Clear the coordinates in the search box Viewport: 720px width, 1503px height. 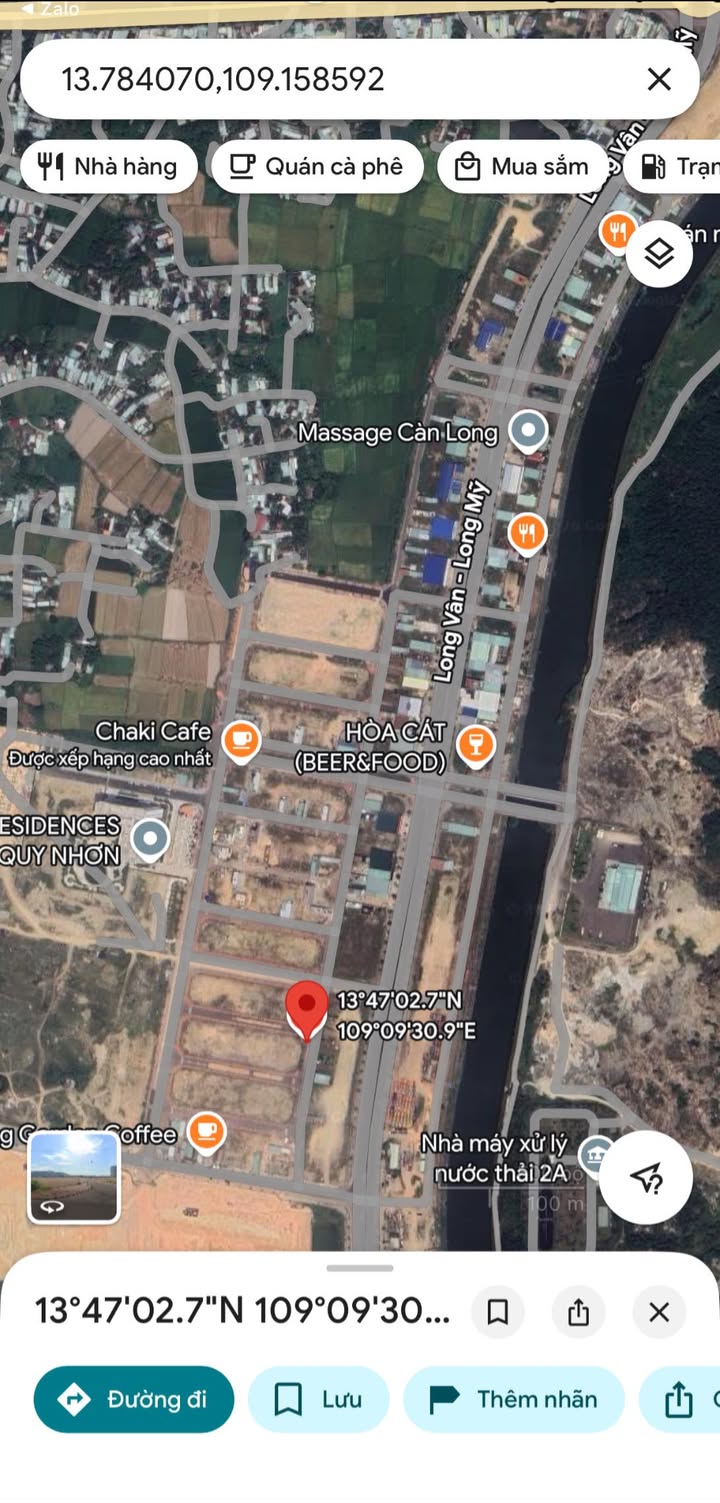659,79
